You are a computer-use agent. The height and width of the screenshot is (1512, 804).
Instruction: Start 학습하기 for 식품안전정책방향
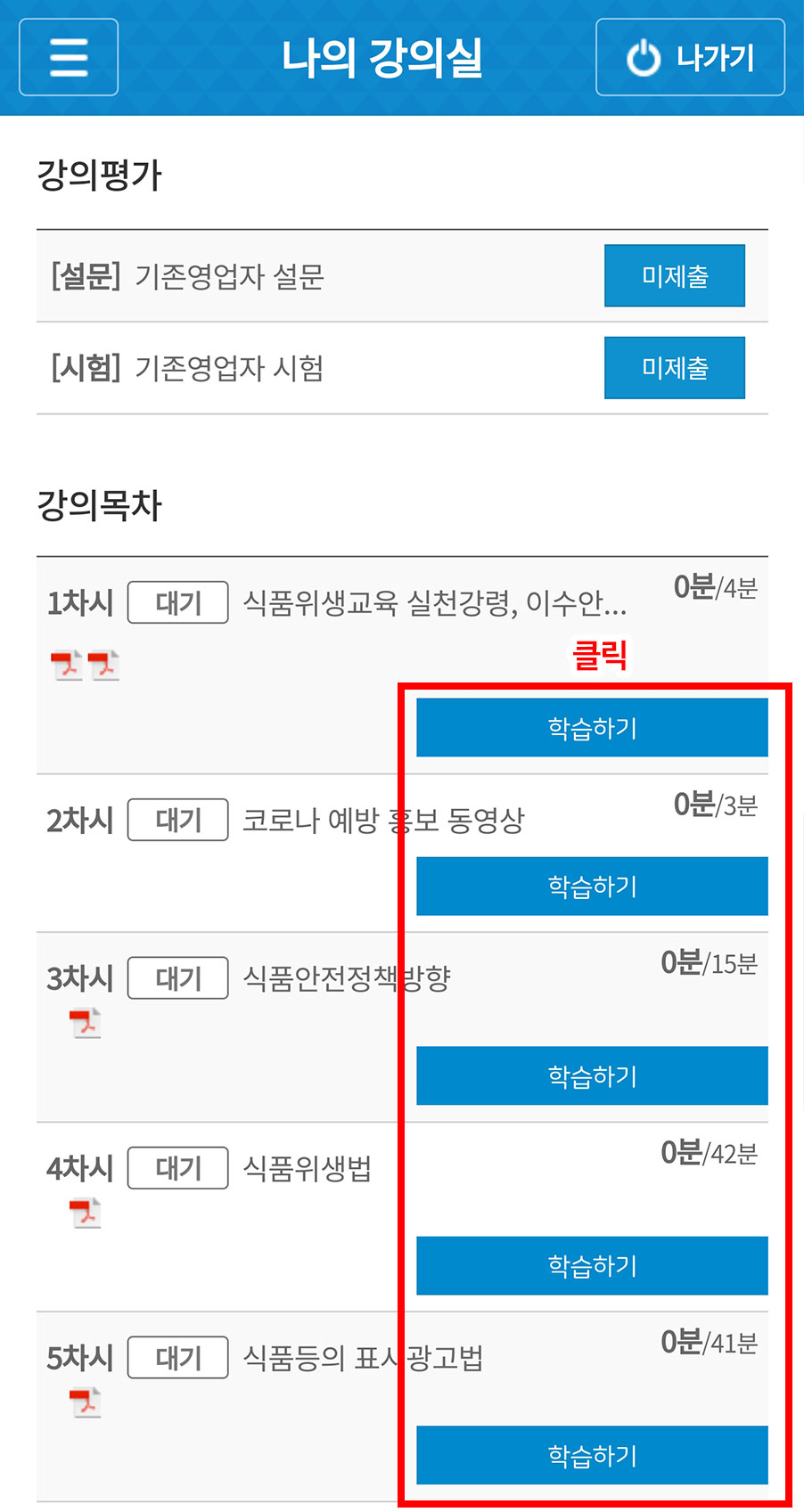pos(592,1076)
